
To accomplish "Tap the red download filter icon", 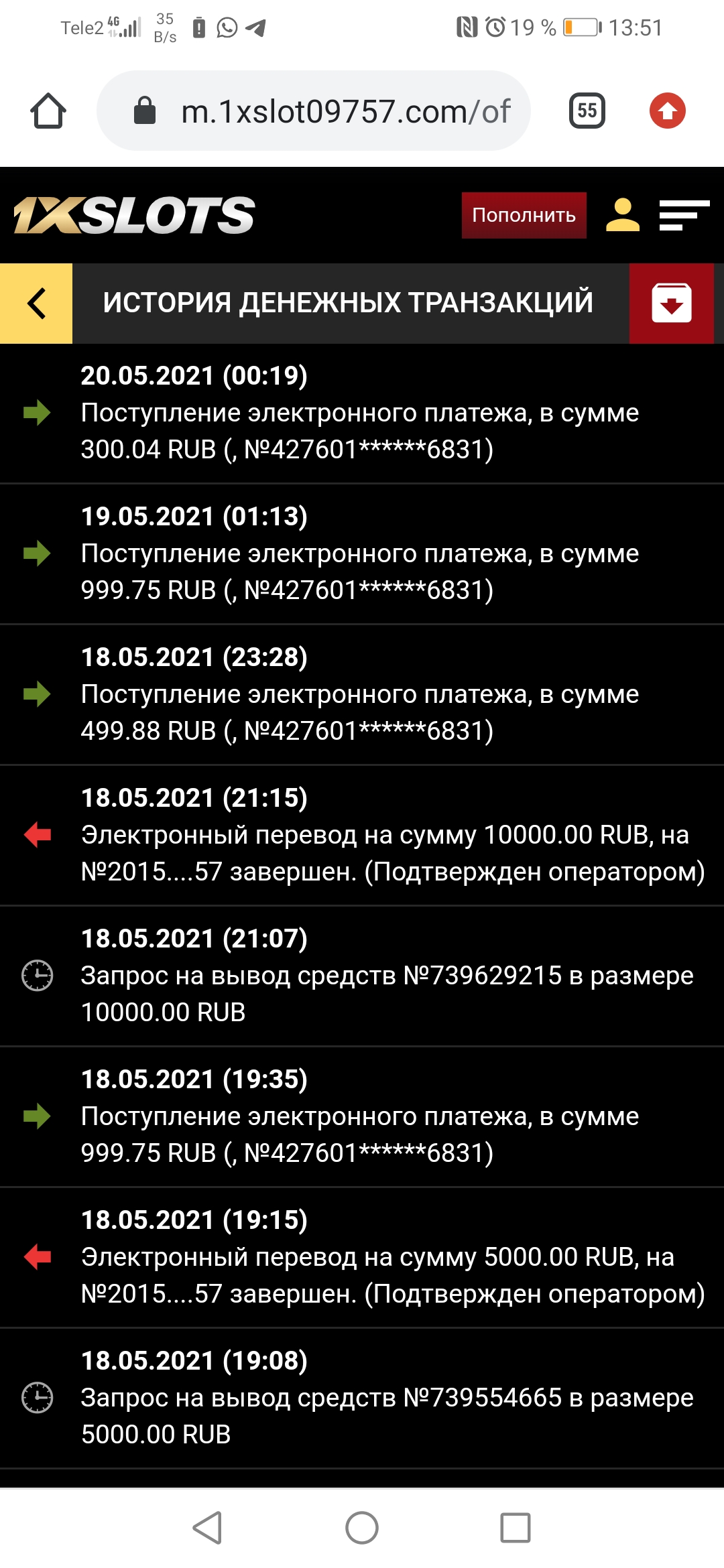I will point(671,304).
